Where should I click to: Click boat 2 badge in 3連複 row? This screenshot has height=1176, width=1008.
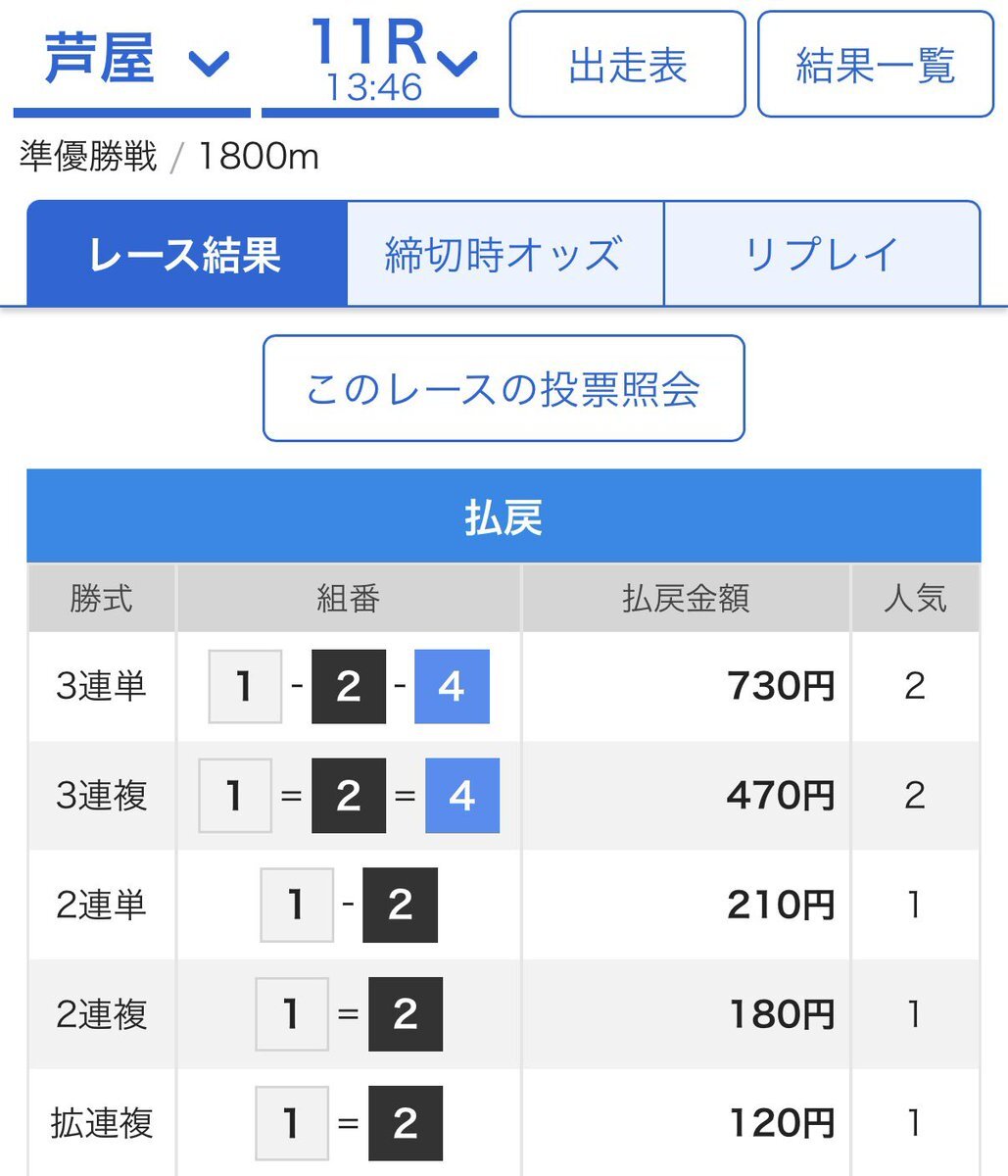click(349, 796)
